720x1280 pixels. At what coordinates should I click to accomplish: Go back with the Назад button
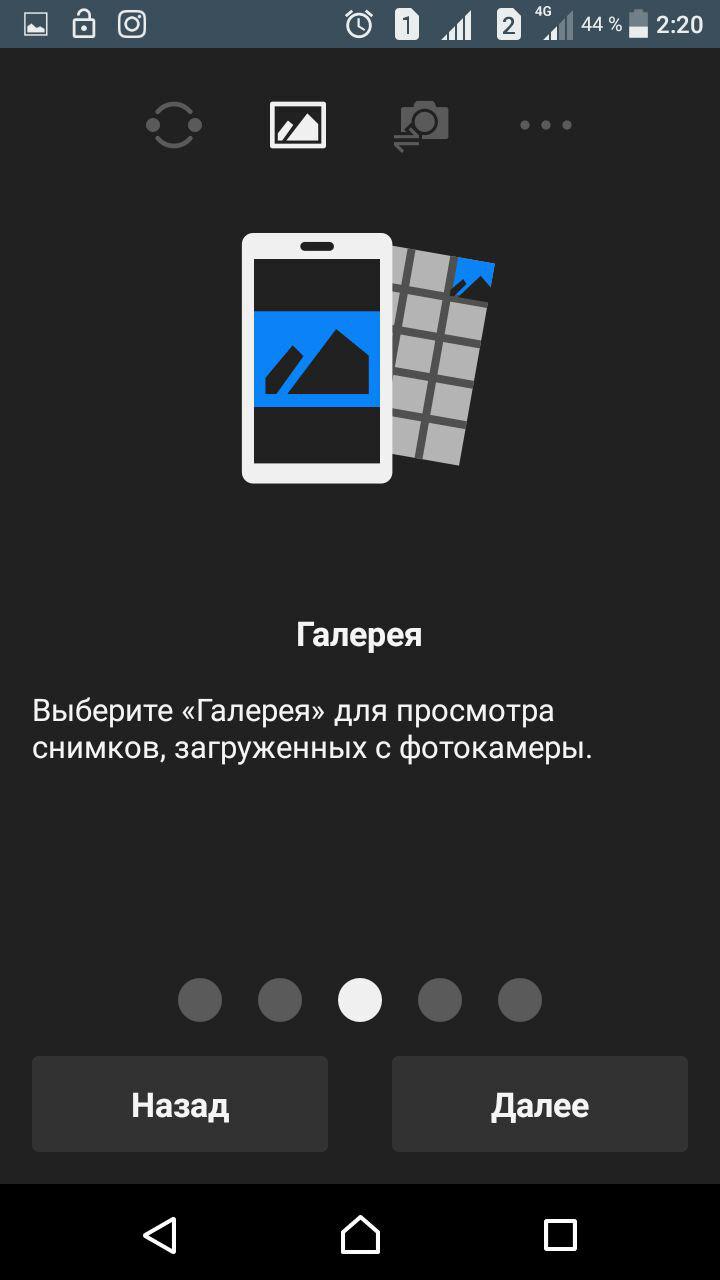pos(180,1104)
